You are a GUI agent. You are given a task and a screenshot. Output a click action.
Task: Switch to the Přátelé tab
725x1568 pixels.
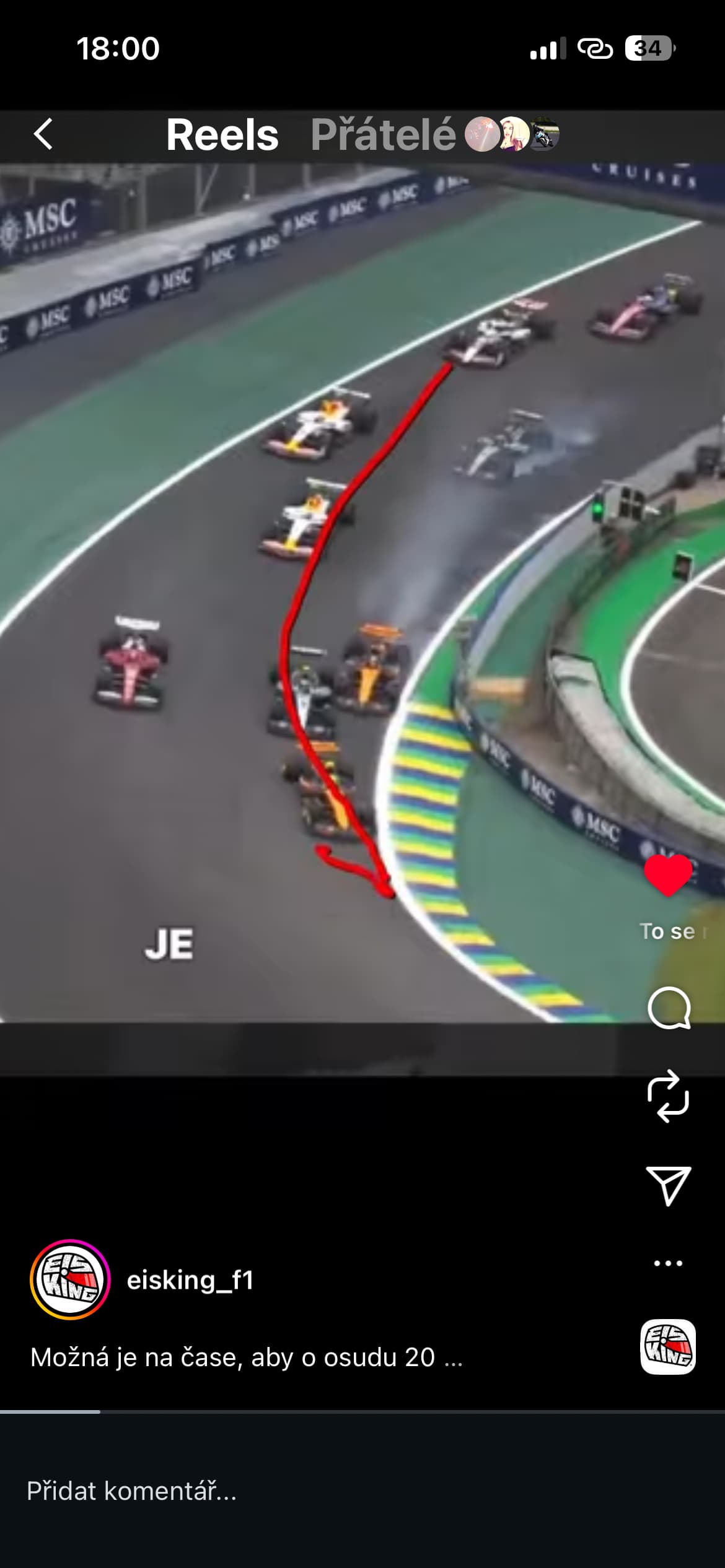382,134
